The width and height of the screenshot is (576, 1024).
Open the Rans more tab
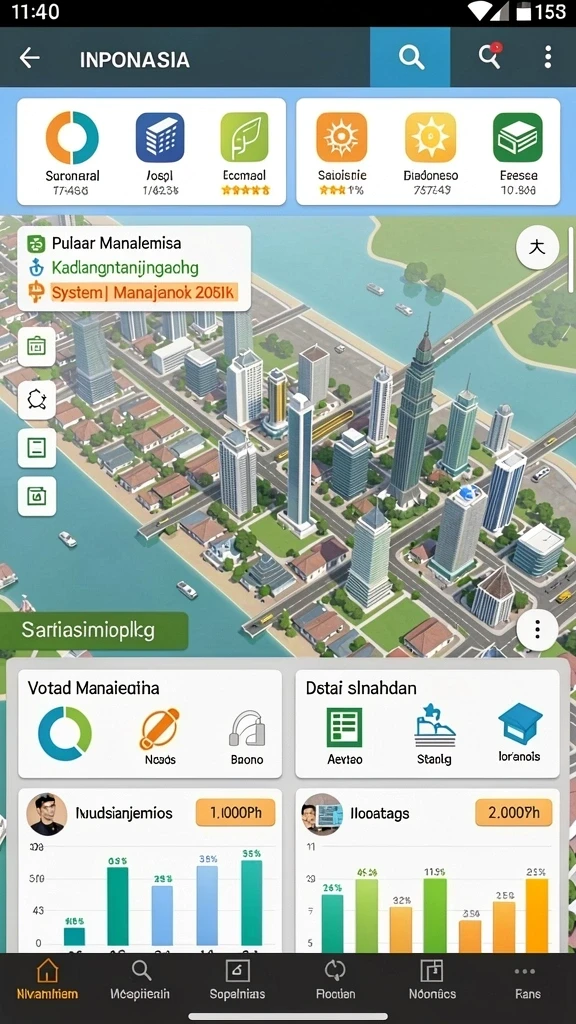pyautogui.click(x=527, y=980)
